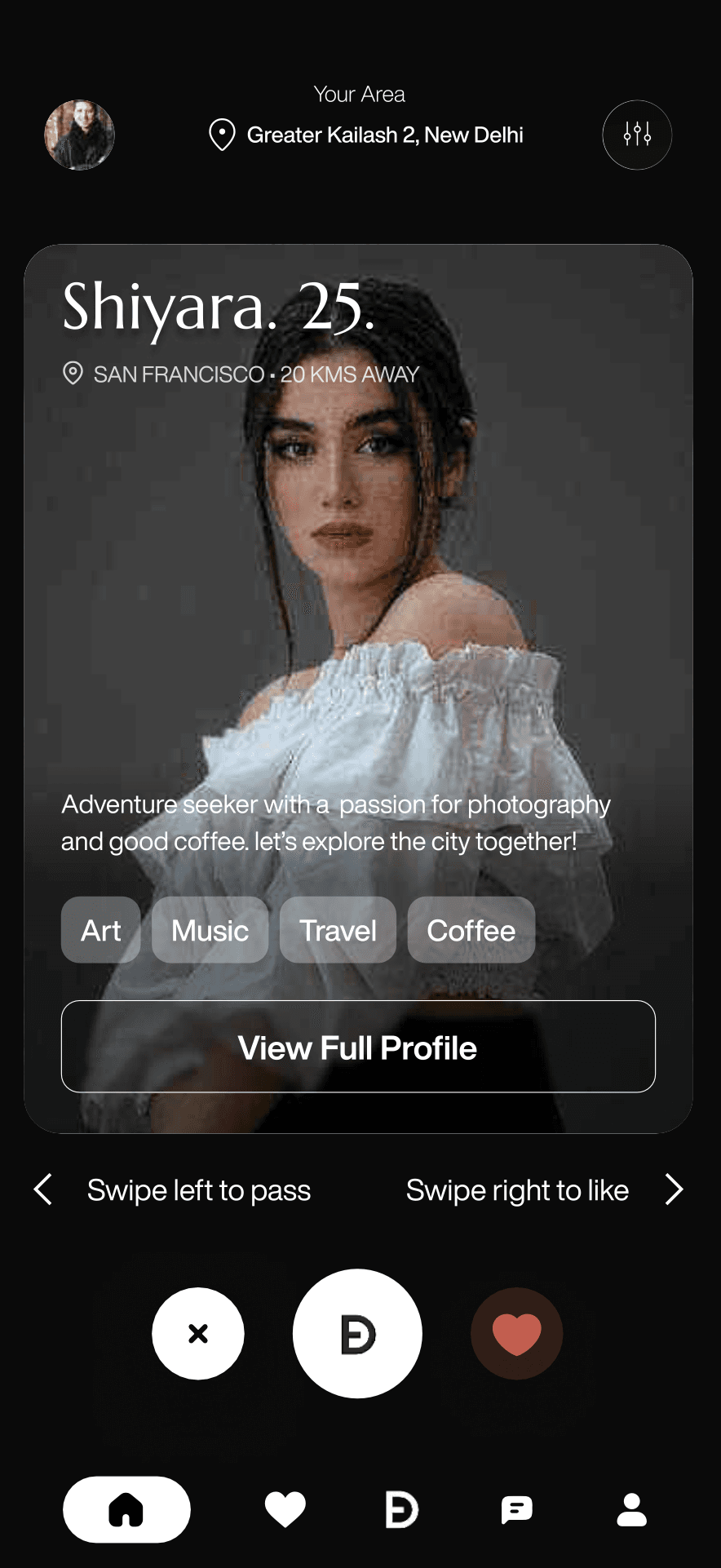The width and height of the screenshot is (721, 1568).
Task: Open the app's D logo action button
Action: pyautogui.click(x=357, y=1333)
